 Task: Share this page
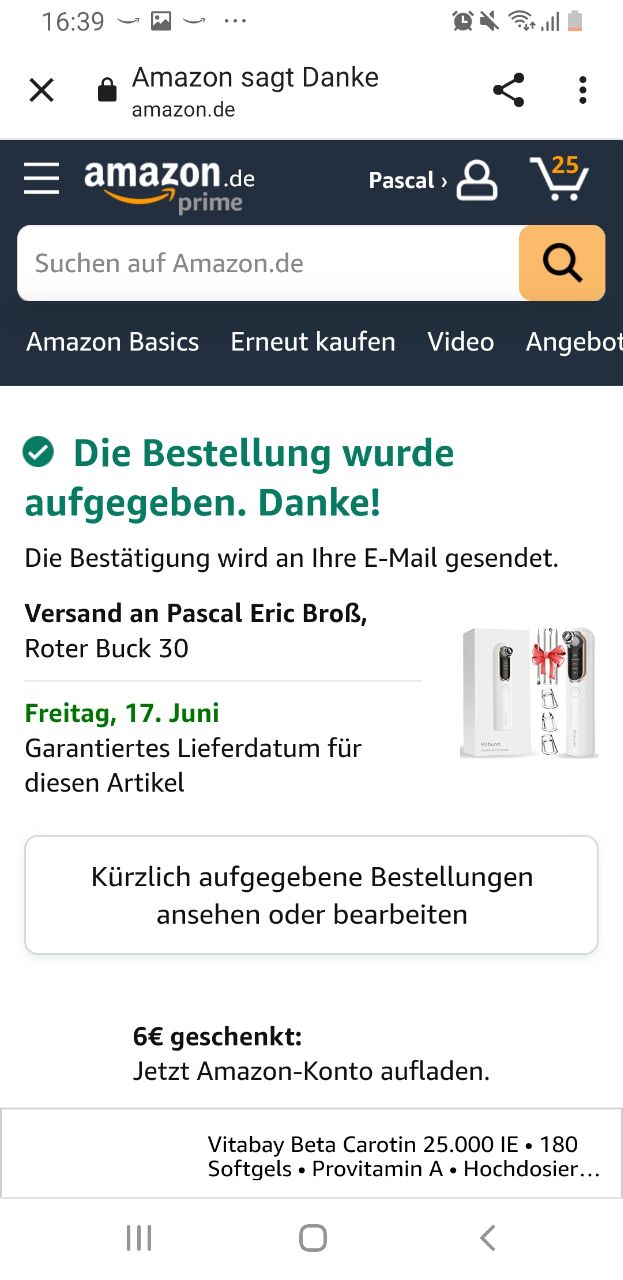508,91
